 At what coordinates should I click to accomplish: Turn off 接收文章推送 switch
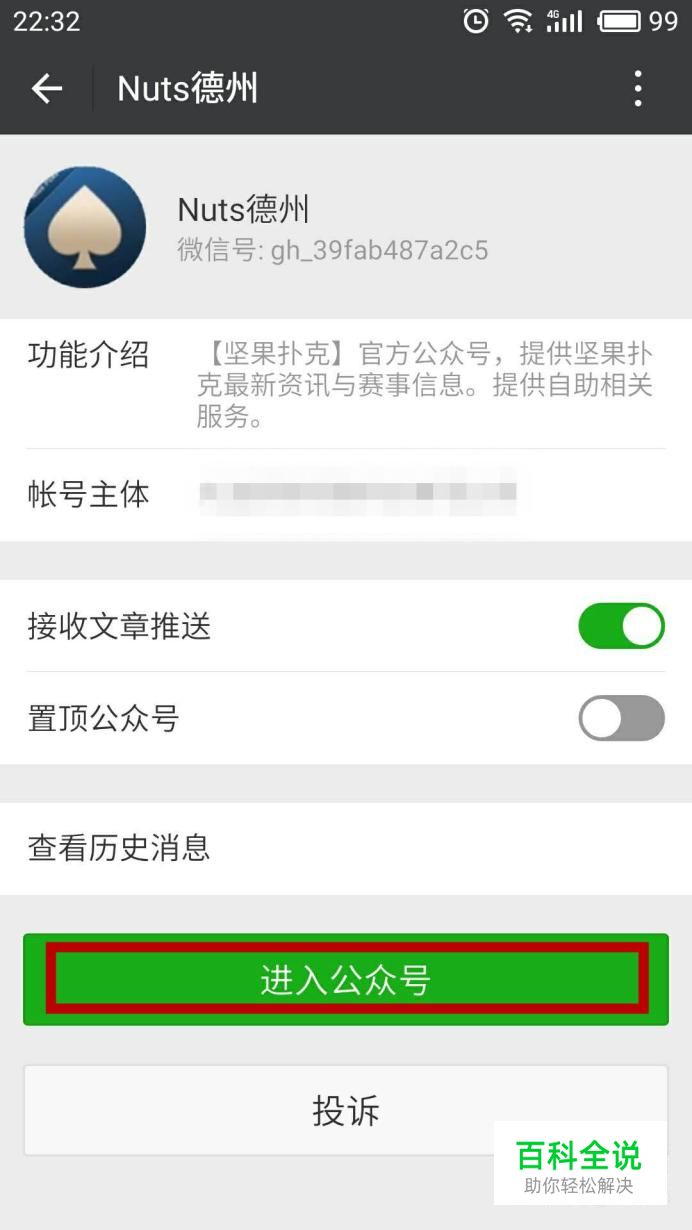coord(621,627)
